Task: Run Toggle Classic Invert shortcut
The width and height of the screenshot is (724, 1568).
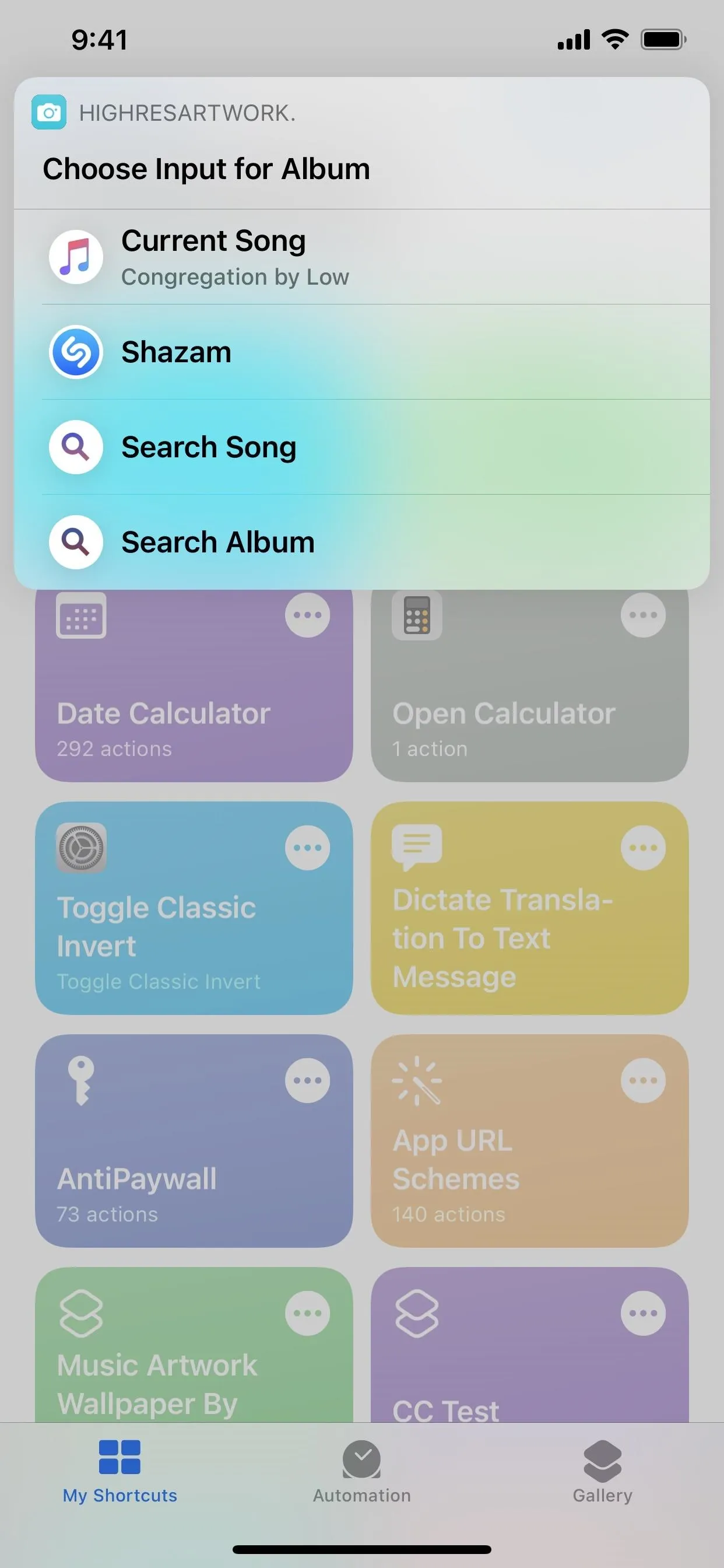Action: 194,908
